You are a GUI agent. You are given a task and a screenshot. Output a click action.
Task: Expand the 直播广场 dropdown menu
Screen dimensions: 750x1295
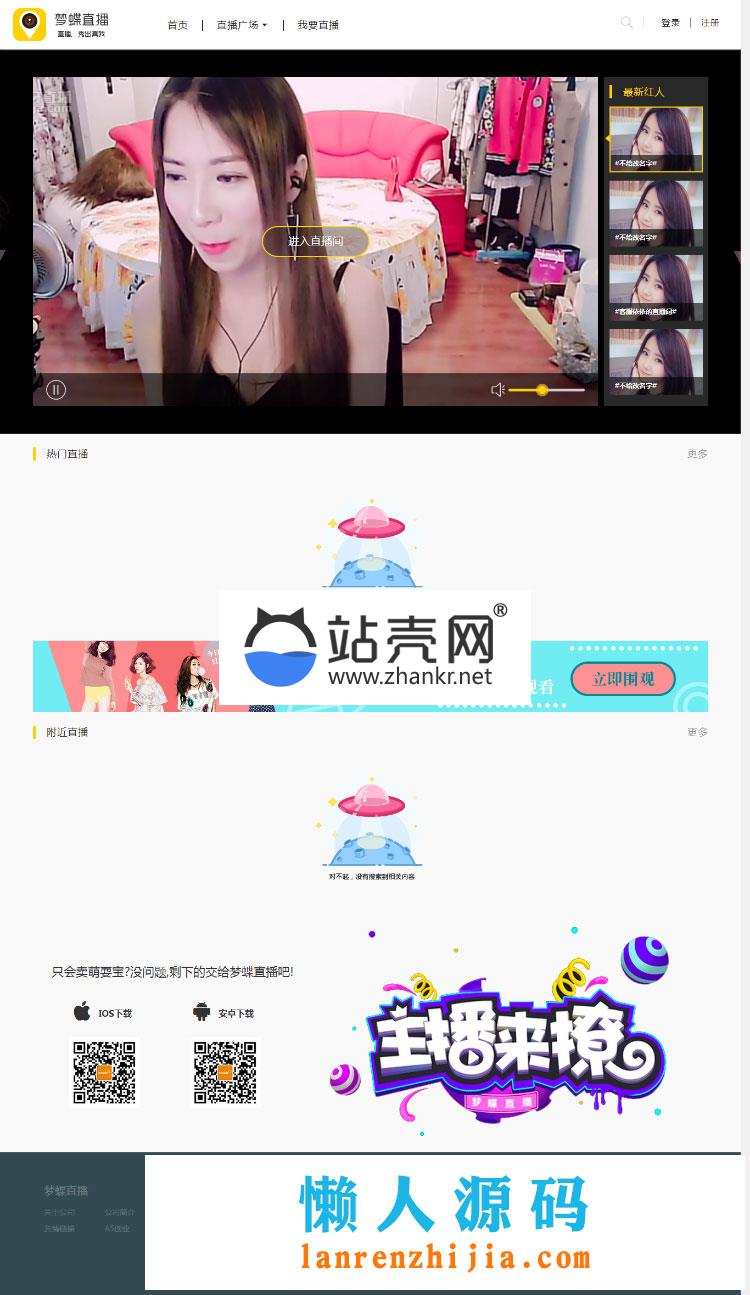pyautogui.click(x=241, y=25)
